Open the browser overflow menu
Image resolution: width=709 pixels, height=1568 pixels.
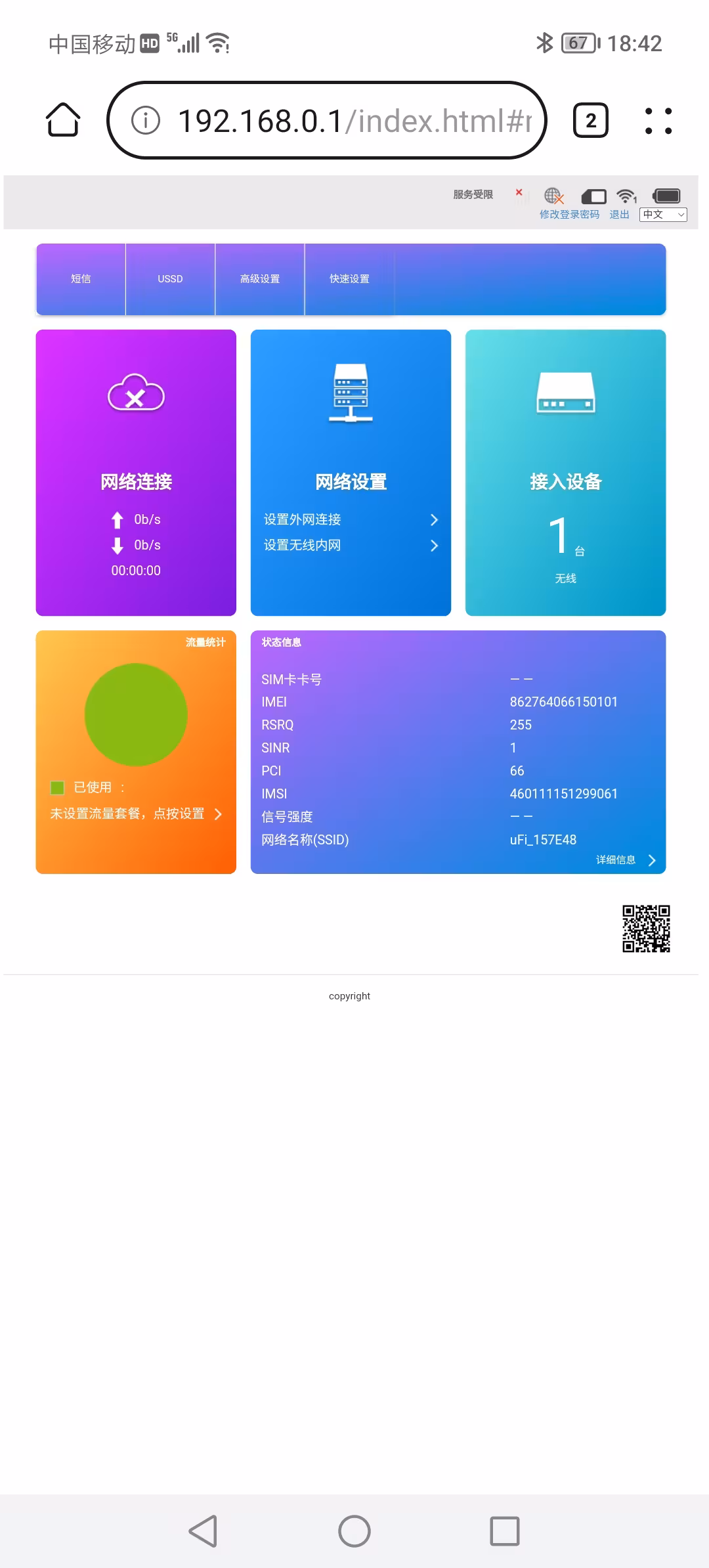[658, 121]
